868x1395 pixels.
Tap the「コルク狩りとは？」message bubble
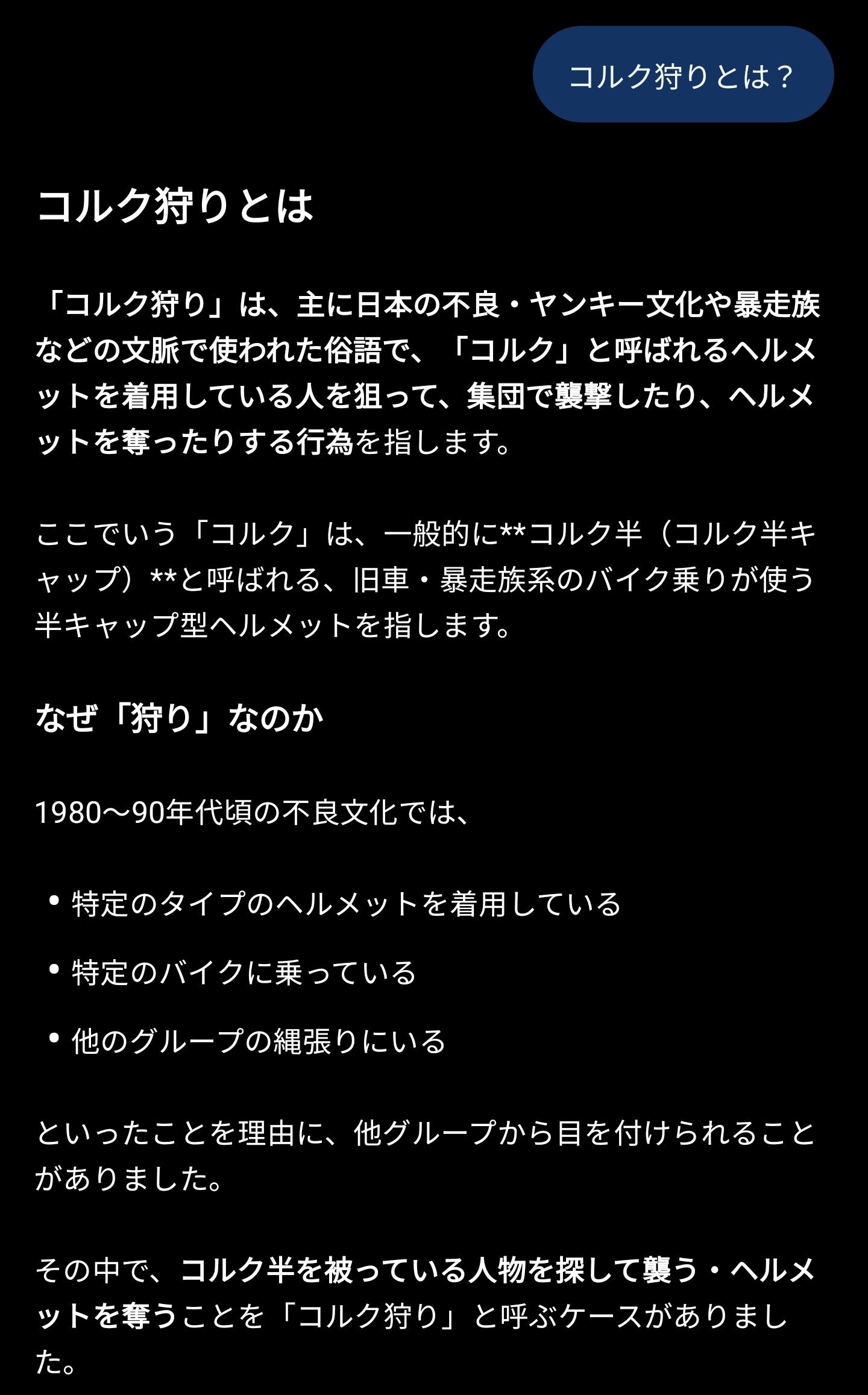click(683, 74)
